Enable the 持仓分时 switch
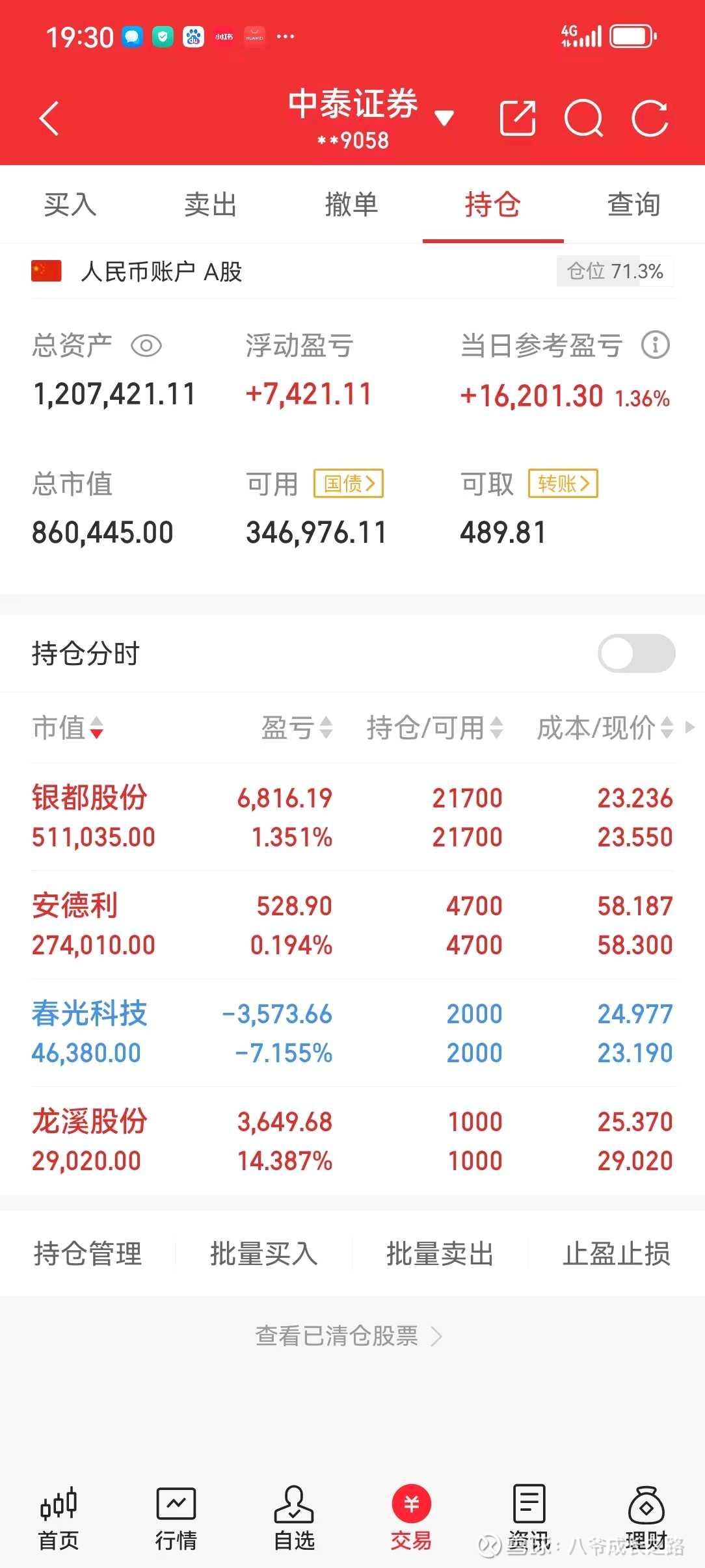The image size is (705, 1568). tap(637, 653)
